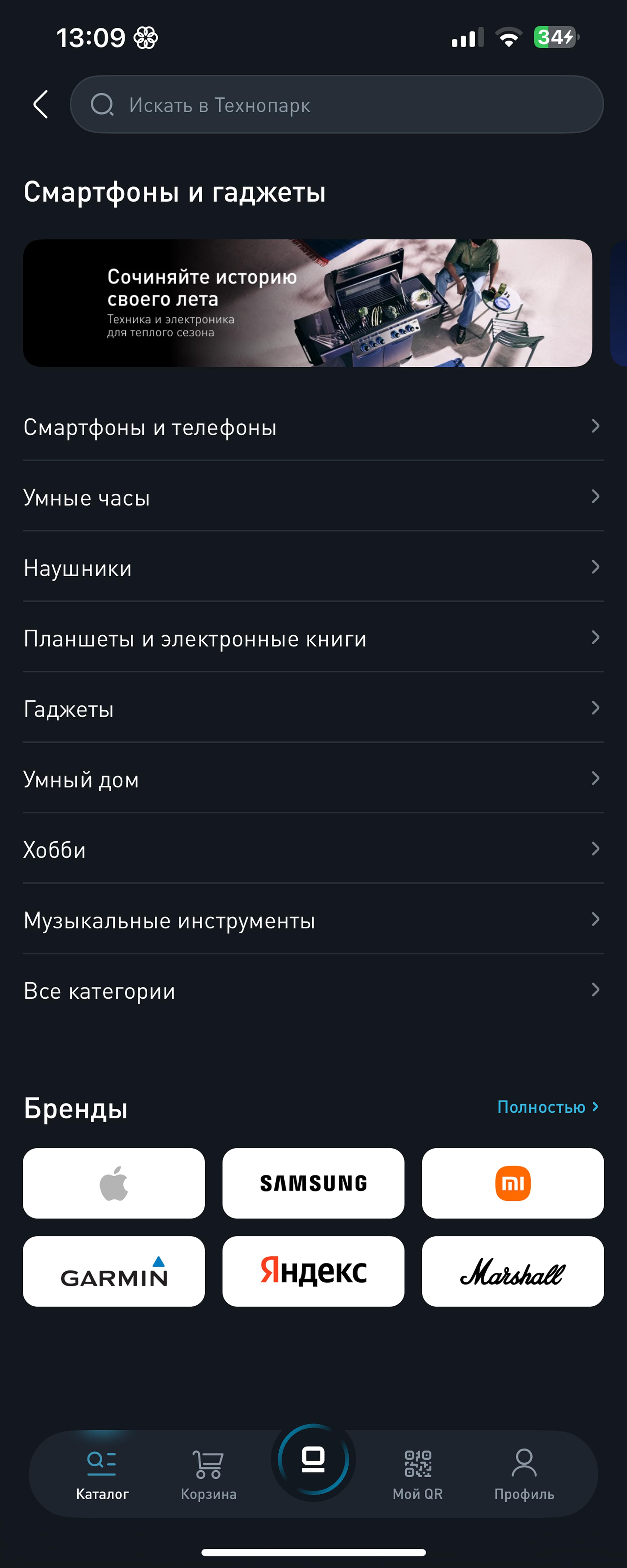Viewport: 627px width, 1568px height.
Task: Open "Смартфоны и телефоны" category
Action: (x=313, y=427)
